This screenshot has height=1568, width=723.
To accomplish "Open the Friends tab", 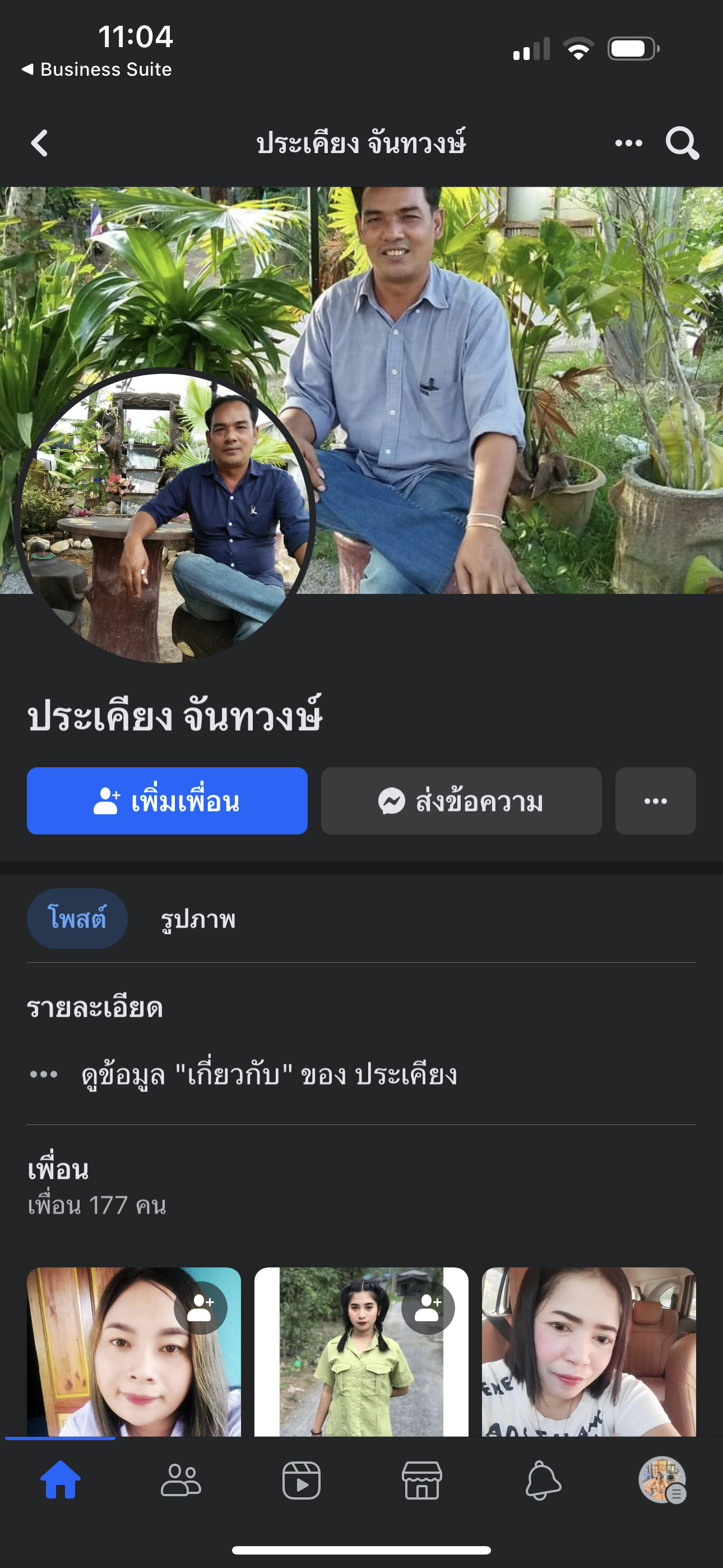I will (180, 1481).
